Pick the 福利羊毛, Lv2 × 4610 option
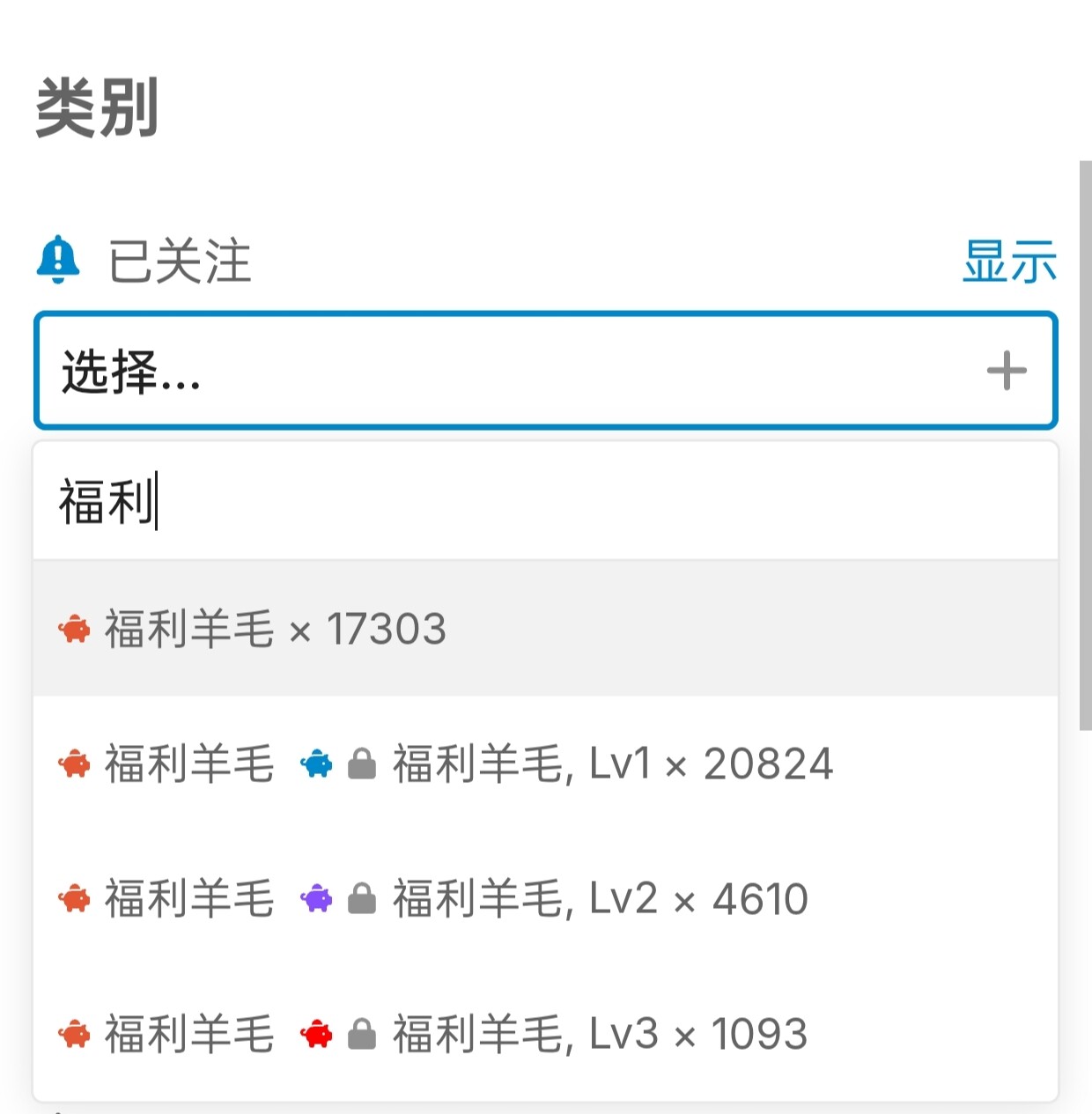This screenshot has width=1092, height=1114. pos(545,899)
